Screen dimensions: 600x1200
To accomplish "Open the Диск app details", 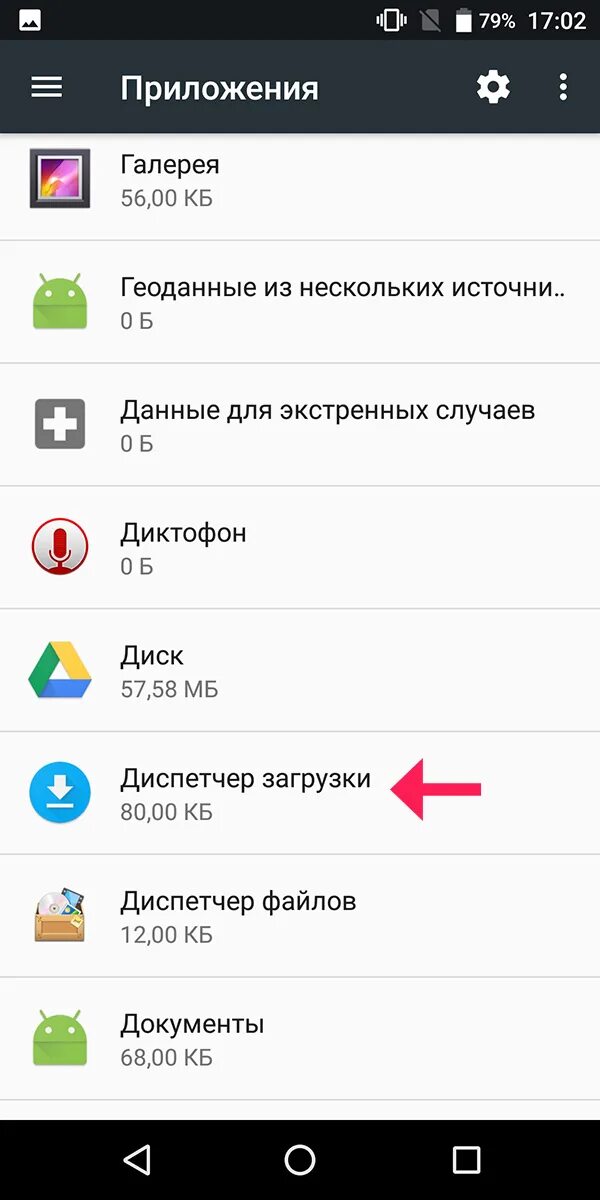I will pos(300,671).
